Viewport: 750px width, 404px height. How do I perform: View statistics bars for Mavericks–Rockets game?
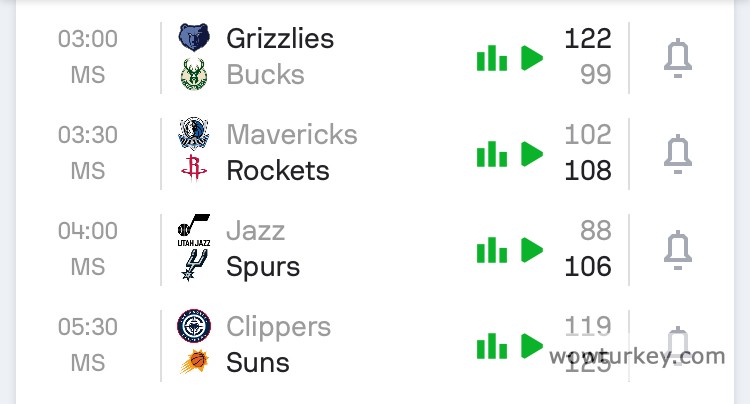(491, 154)
